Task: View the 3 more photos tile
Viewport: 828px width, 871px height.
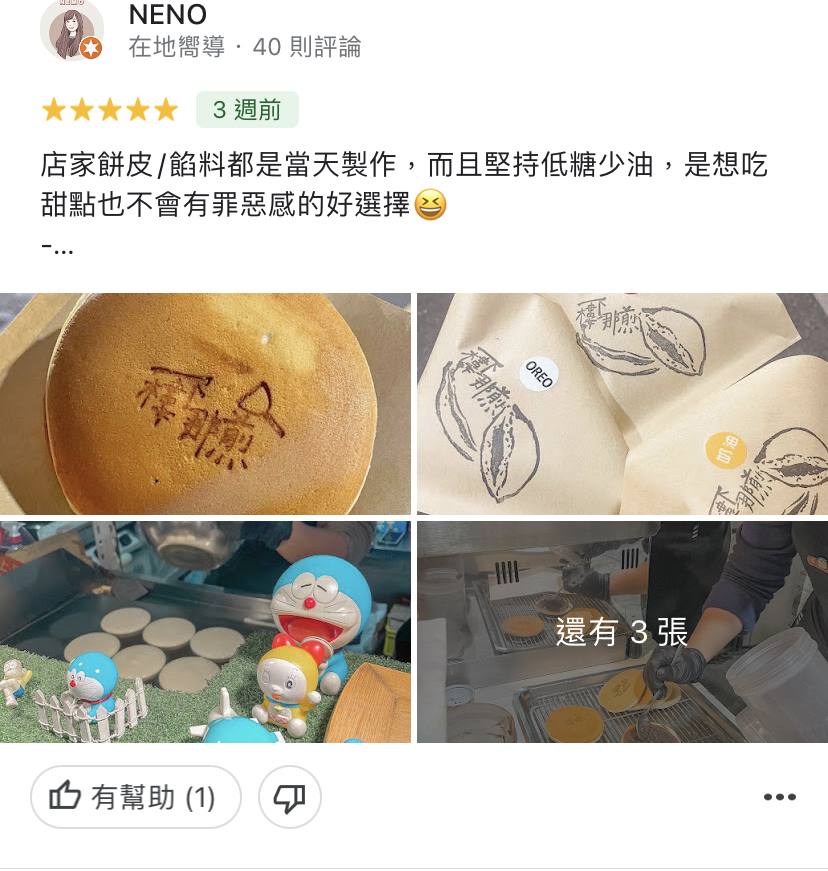Action: 623,632
